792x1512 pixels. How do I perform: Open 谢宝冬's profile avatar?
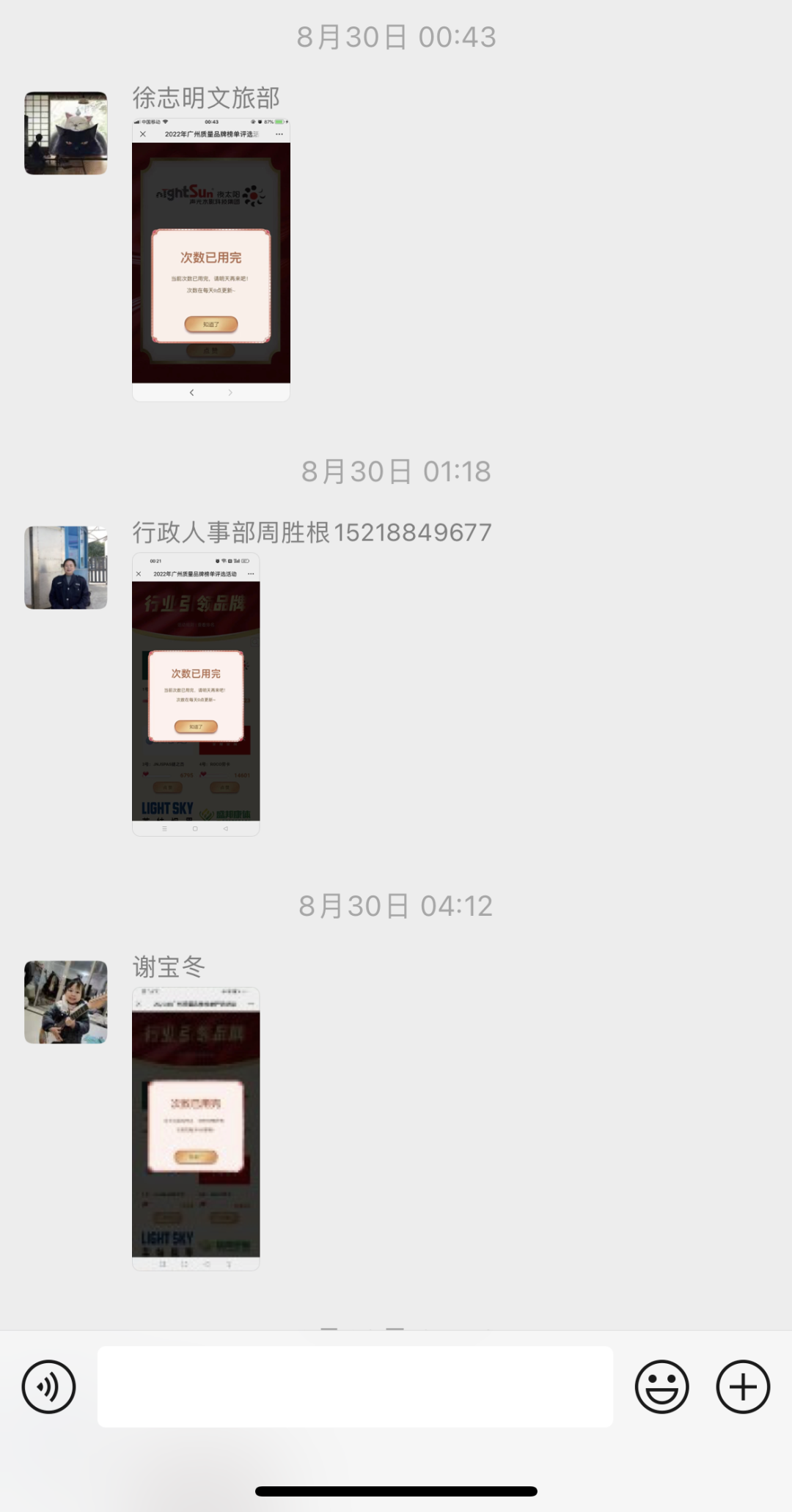tap(66, 1002)
